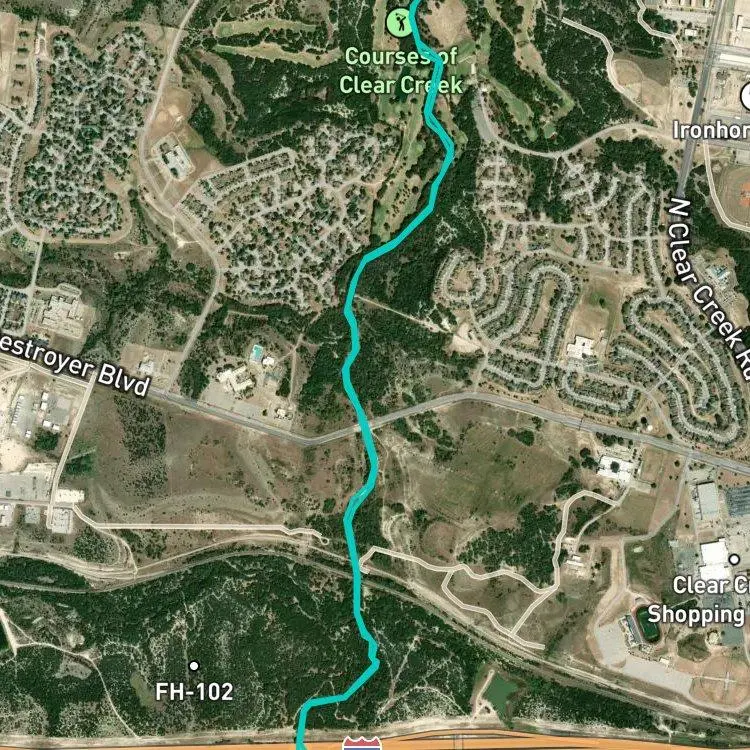Open the Clear Creek Shopping place marker

[734, 559]
